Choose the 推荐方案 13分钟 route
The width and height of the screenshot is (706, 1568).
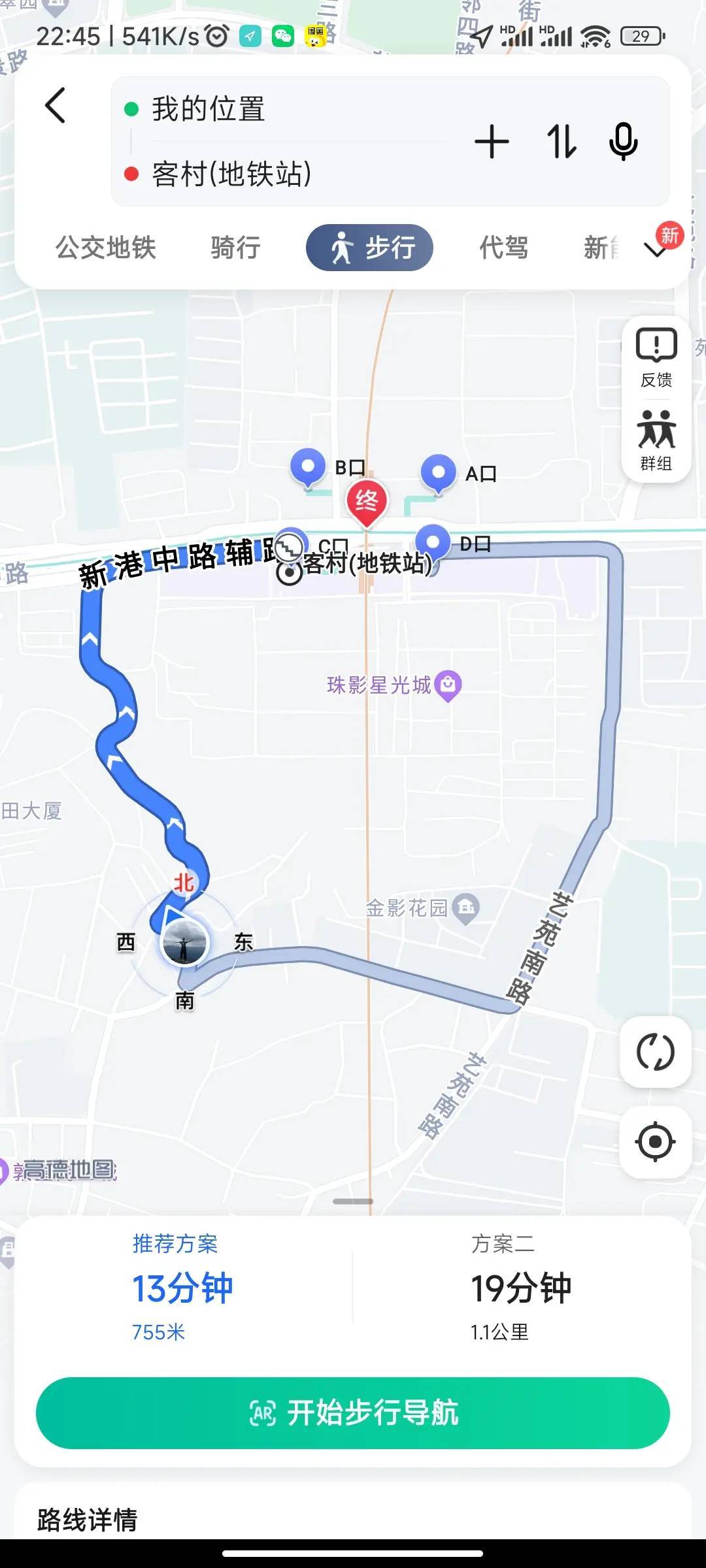[x=183, y=1287]
